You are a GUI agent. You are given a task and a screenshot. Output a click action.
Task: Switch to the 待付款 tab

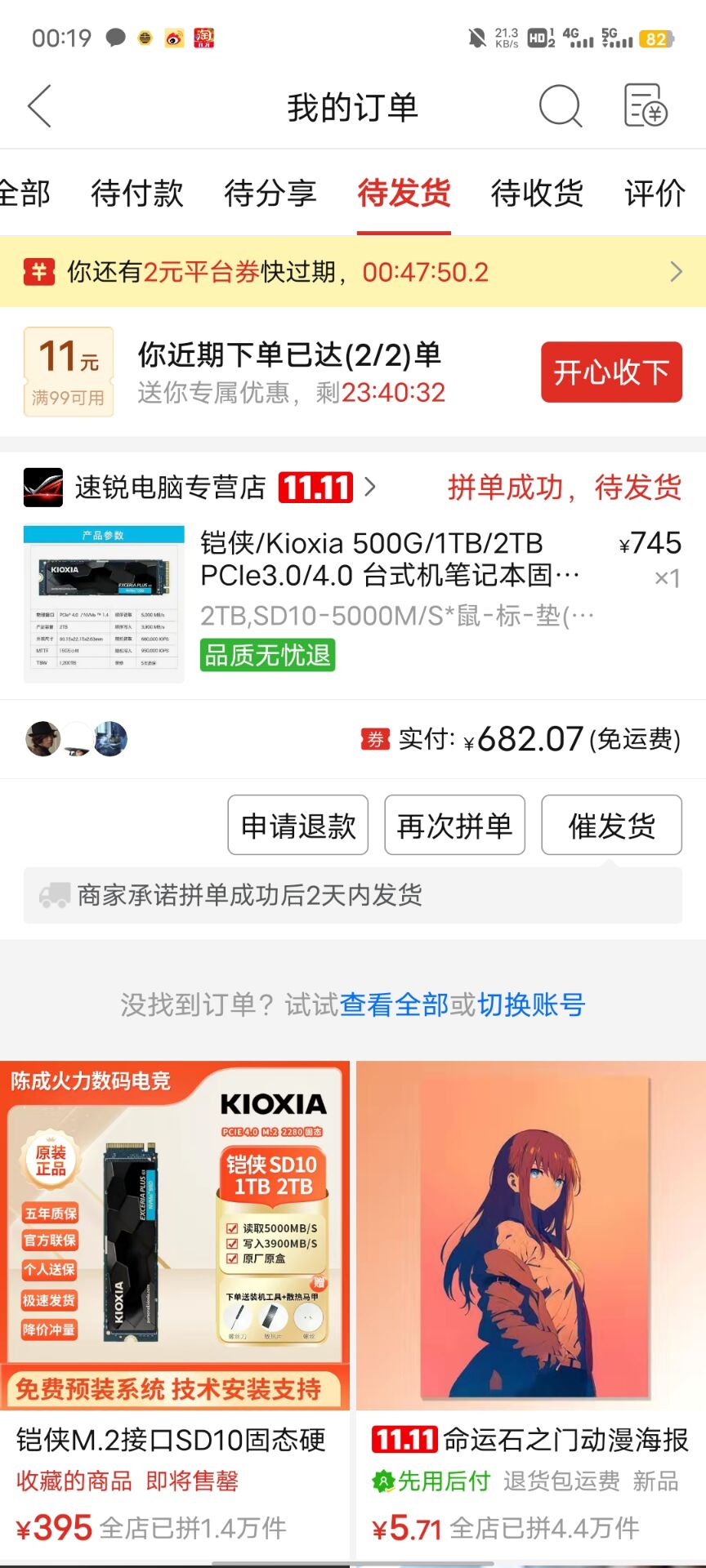coord(137,194)
